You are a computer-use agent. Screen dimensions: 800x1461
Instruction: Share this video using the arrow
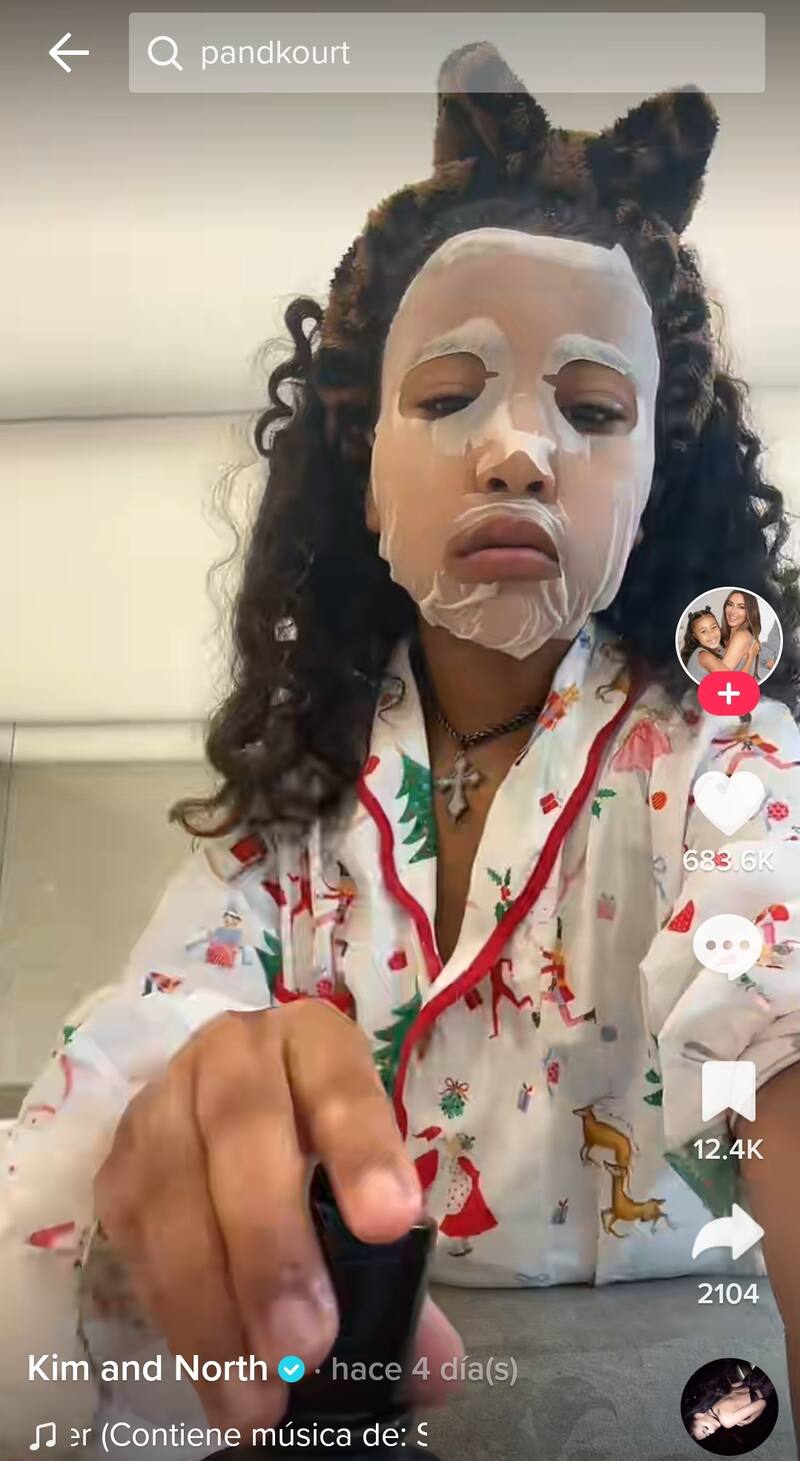[x=728, y=1235]
